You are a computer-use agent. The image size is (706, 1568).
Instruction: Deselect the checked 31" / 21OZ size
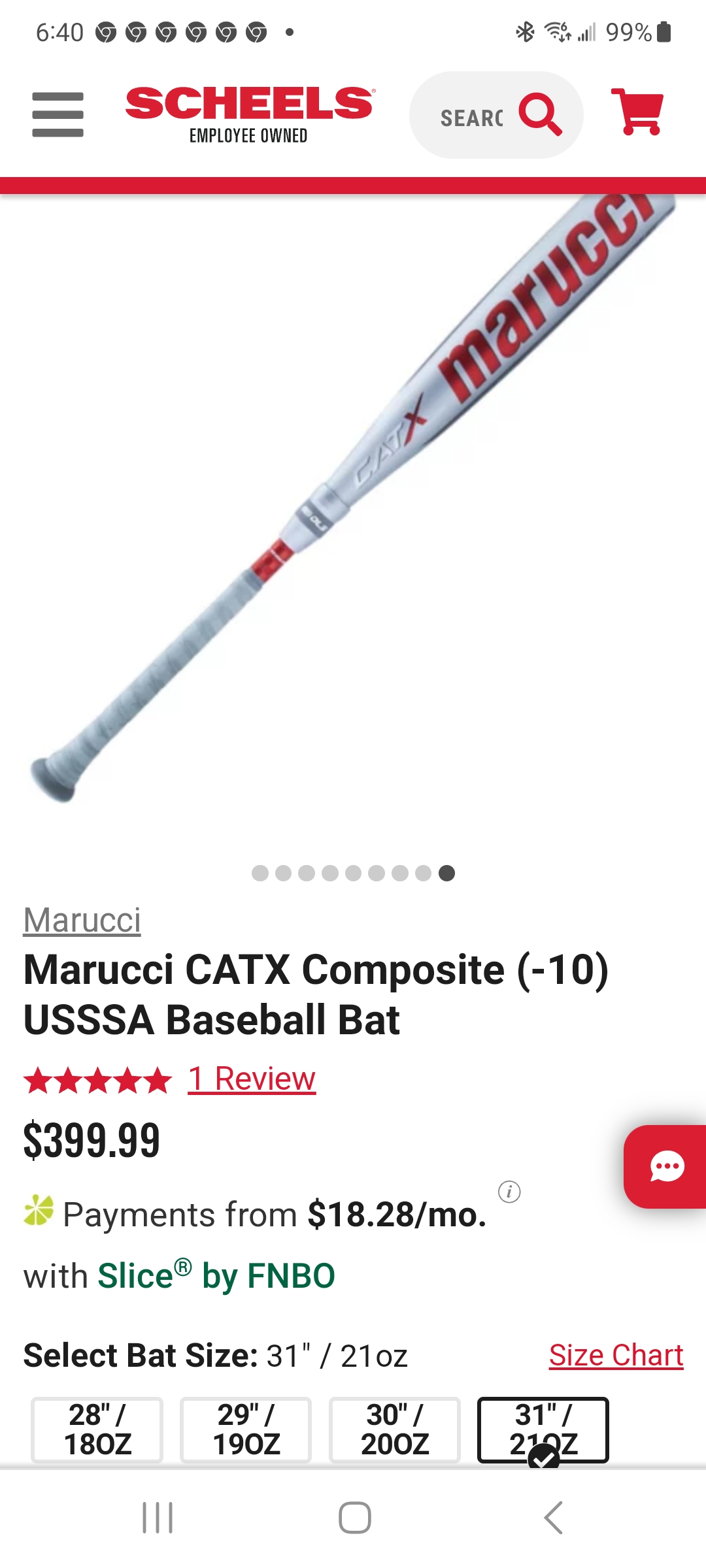tap(543, 1429)
